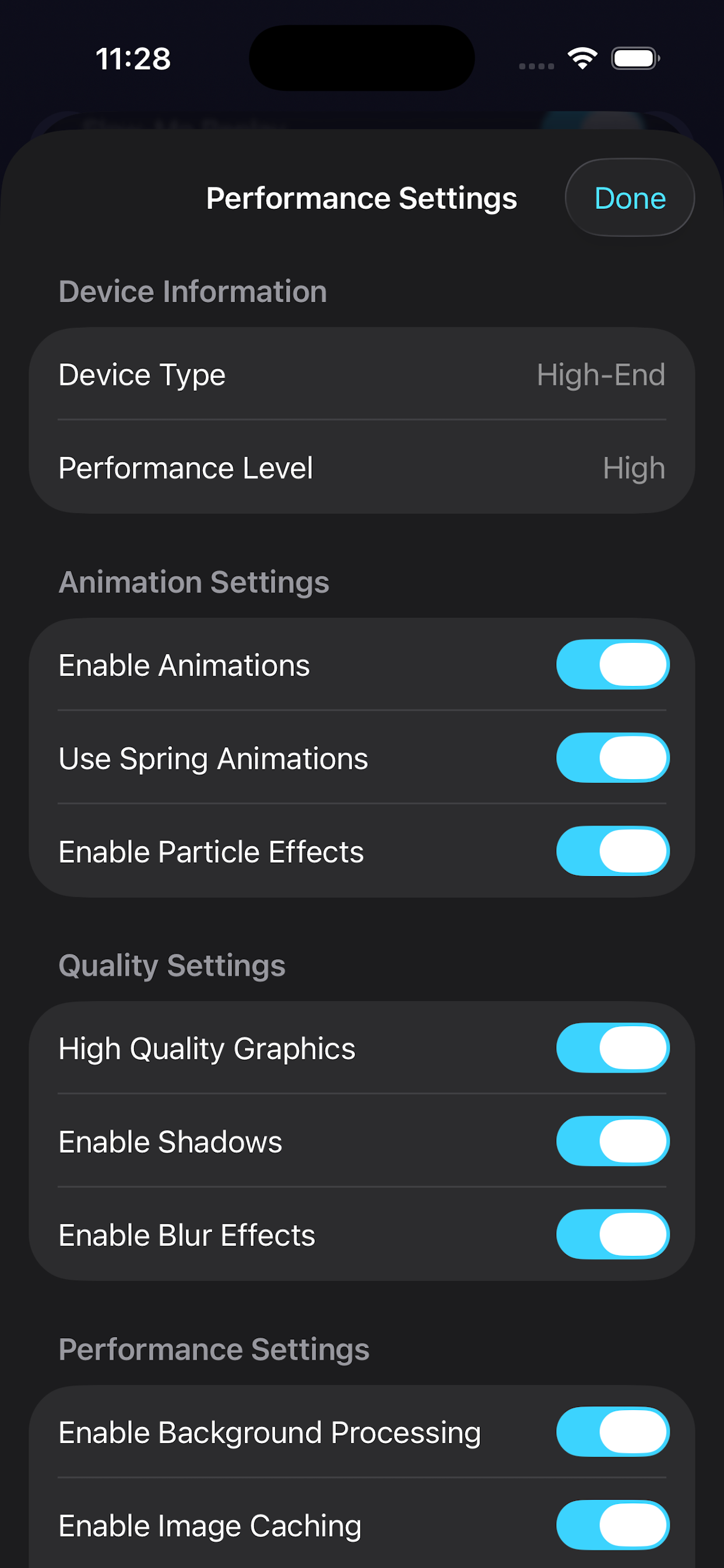This screenshot has height=1568, width=724.
Task: Turn off Enable Blur Effects
Action: (612, 1234)
